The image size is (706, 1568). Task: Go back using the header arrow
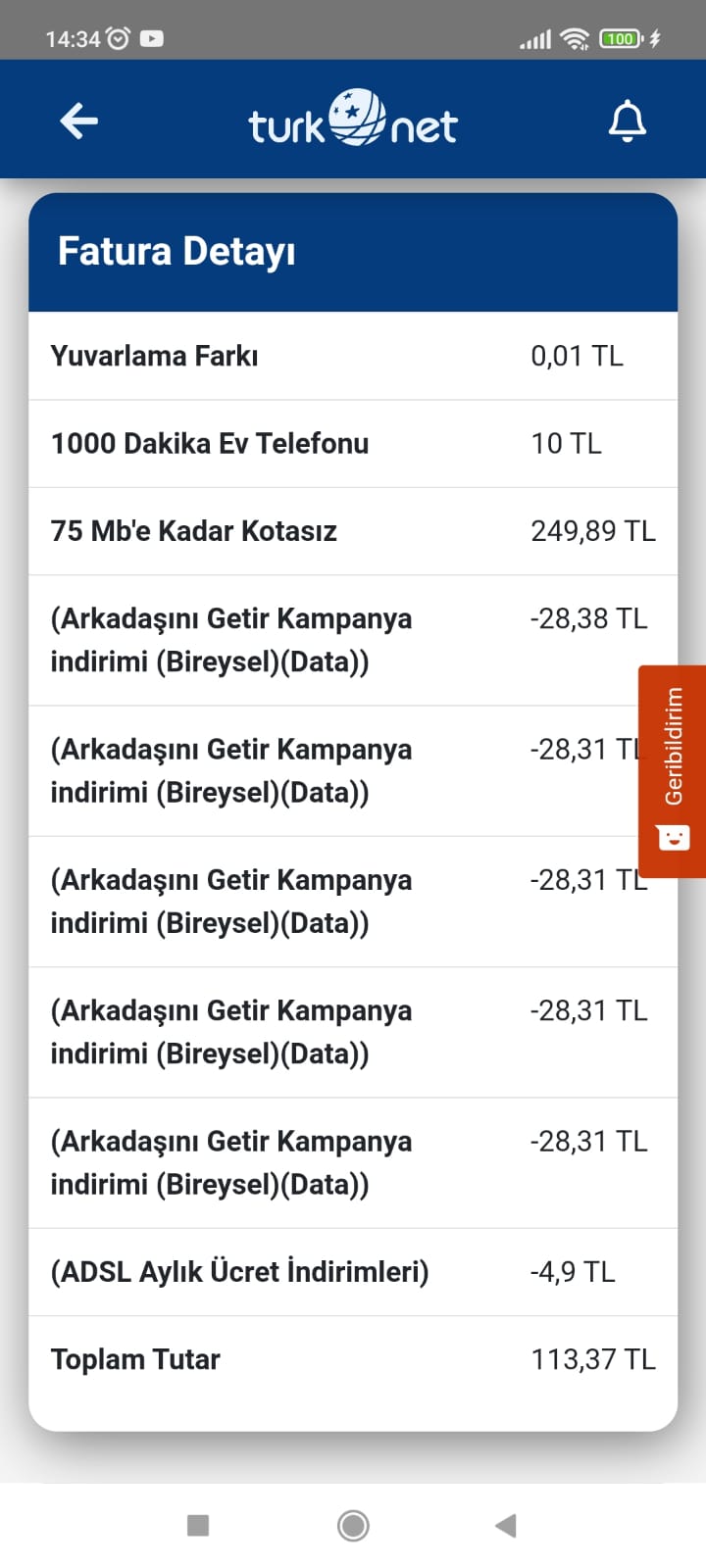click(79, 122)
